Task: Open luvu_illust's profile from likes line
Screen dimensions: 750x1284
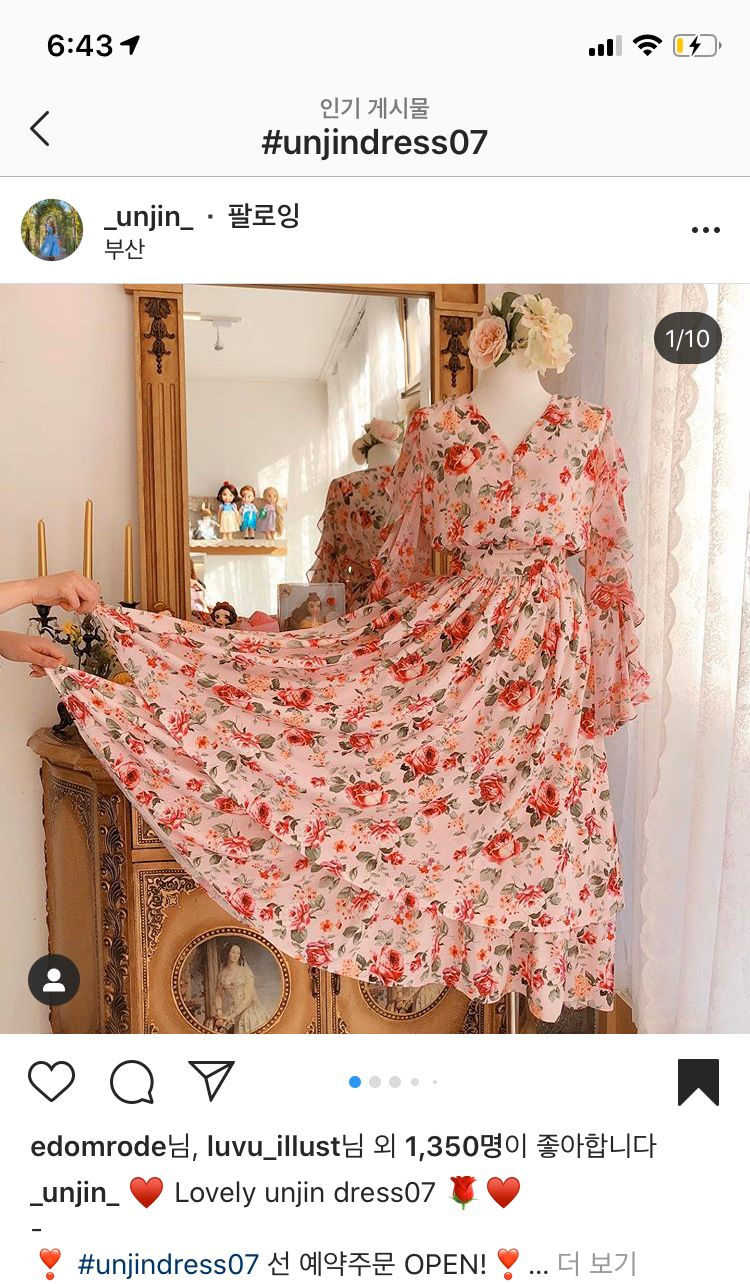Action: [274, 1146]
